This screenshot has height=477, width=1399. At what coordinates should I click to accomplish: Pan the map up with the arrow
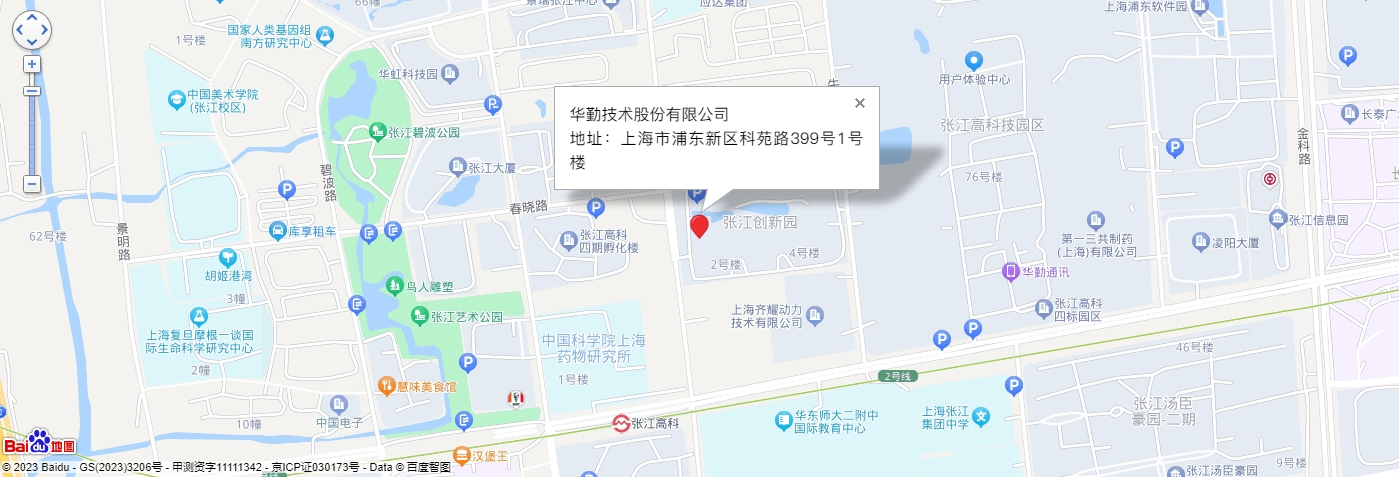click(x=32, y=18)
